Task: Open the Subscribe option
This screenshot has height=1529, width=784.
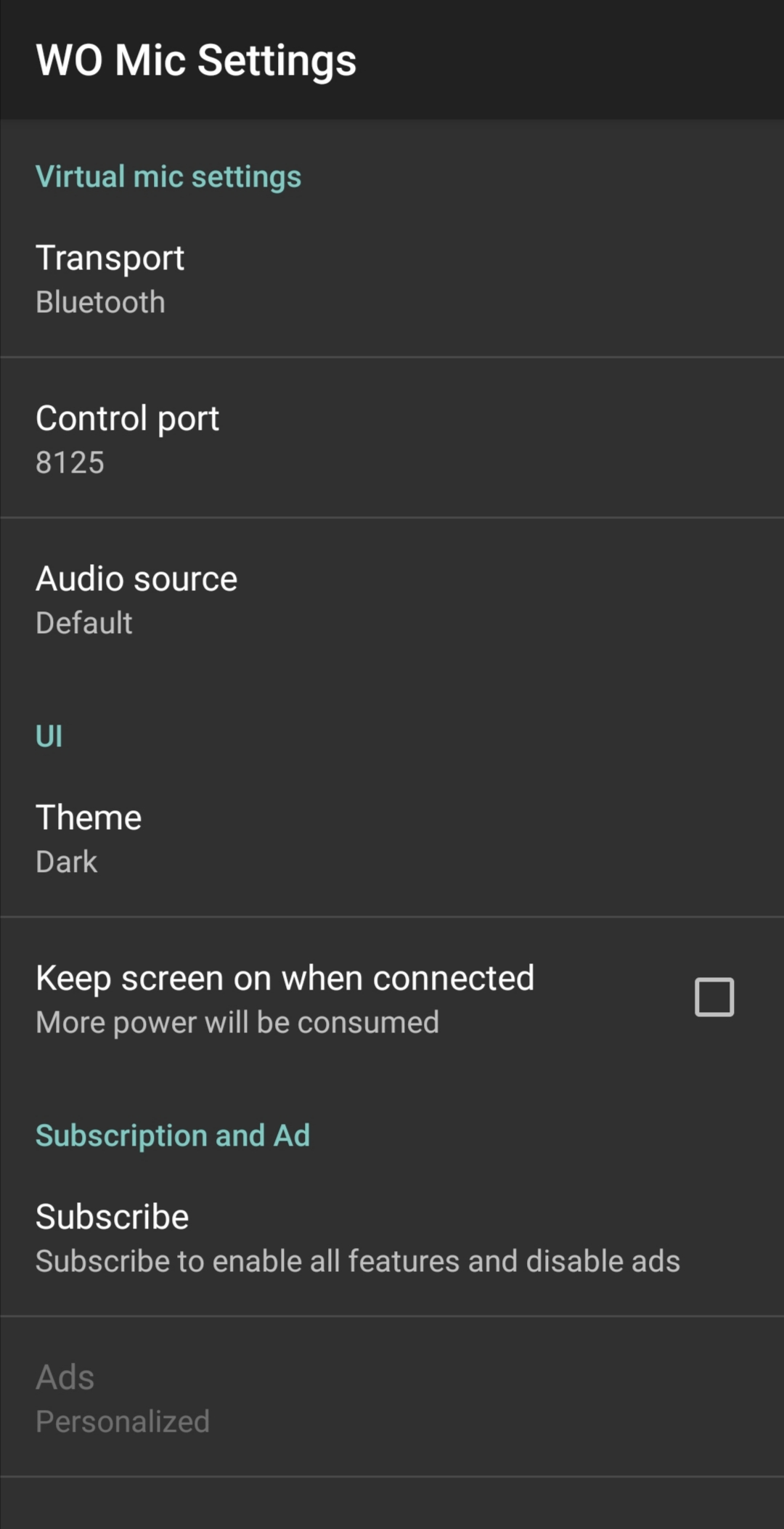Action: 392,1237
